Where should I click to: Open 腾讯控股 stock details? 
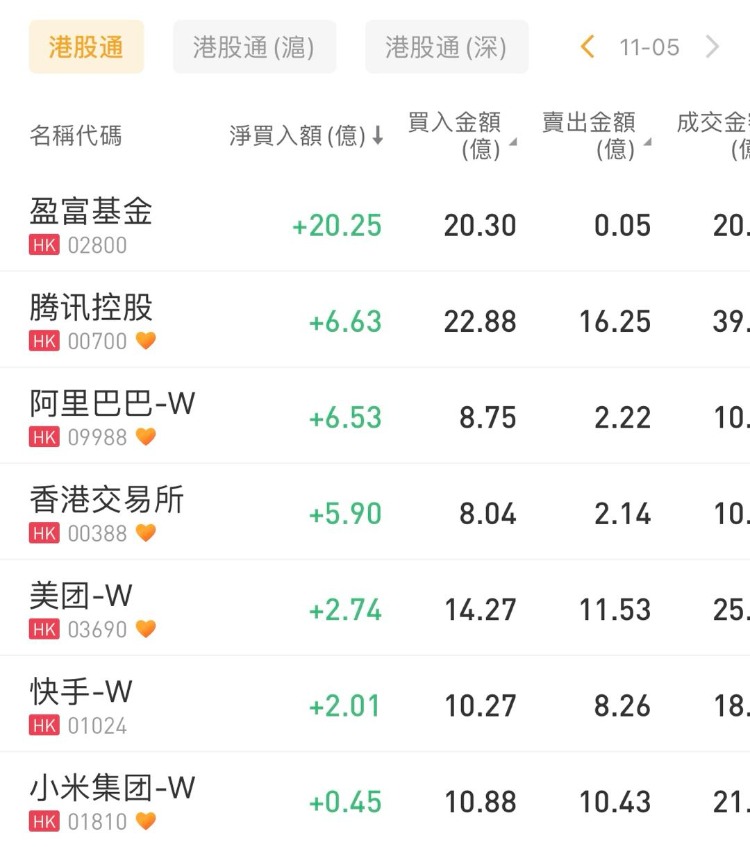tap(91, 320)
